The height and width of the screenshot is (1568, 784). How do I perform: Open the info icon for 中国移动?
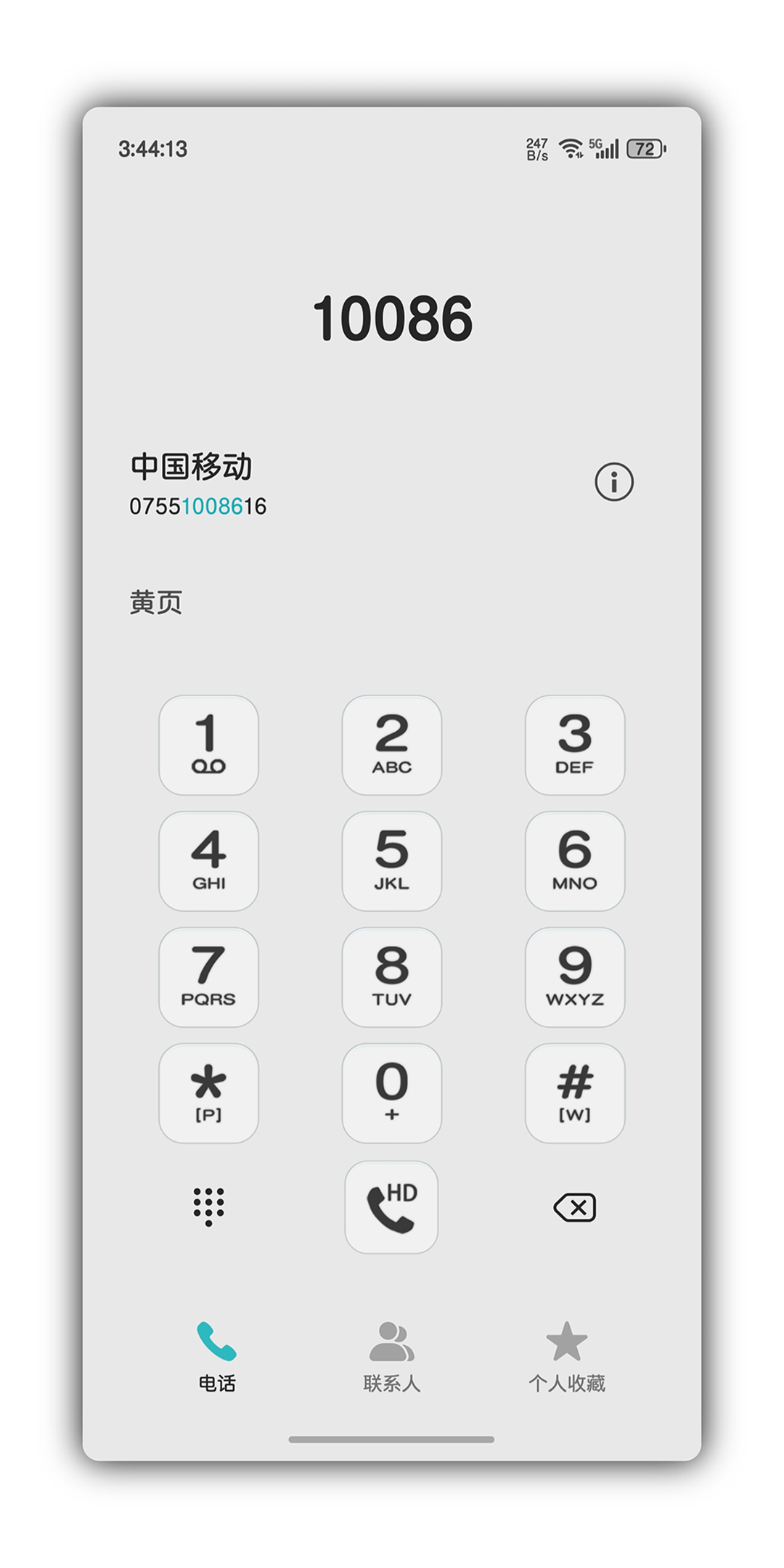point(614,482)
